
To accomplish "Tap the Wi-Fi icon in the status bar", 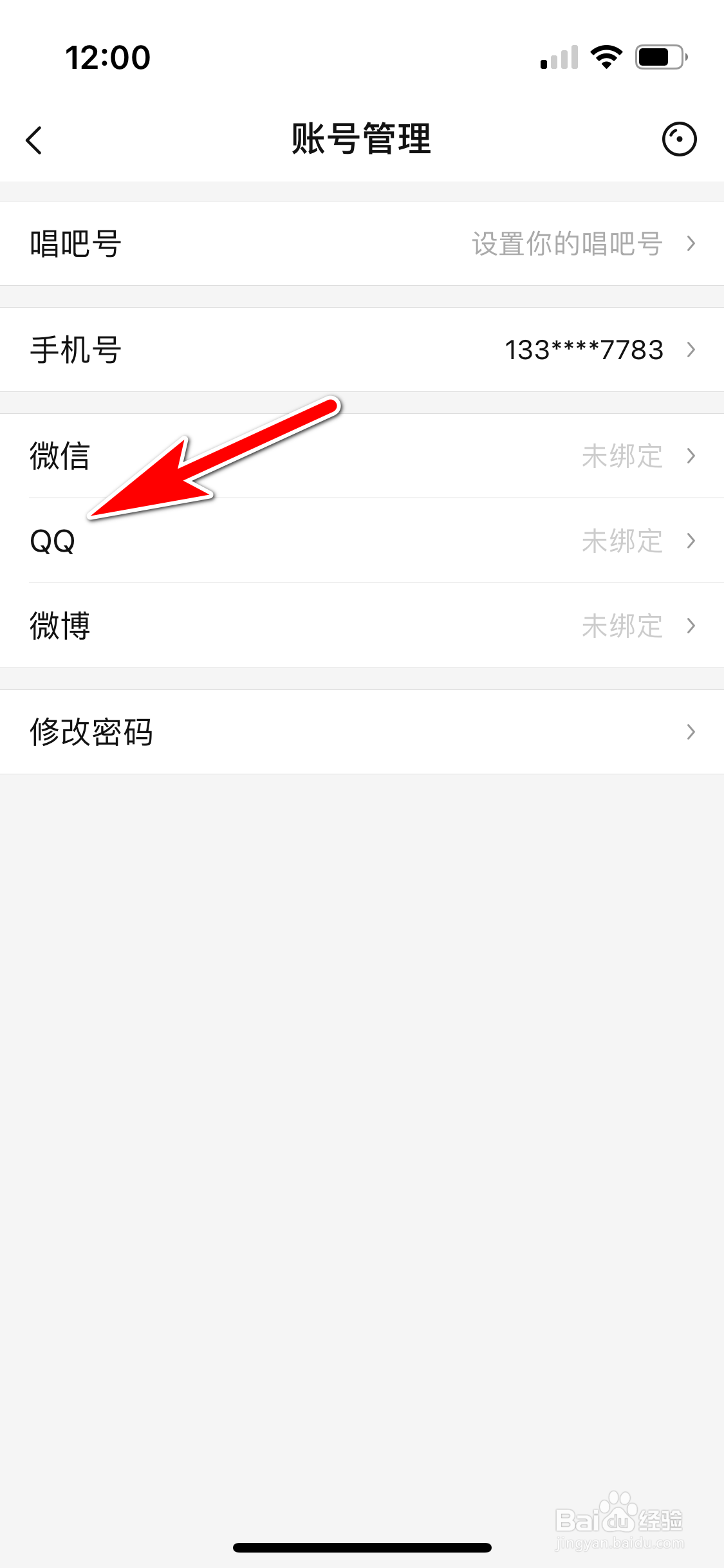I will point(604,58).
